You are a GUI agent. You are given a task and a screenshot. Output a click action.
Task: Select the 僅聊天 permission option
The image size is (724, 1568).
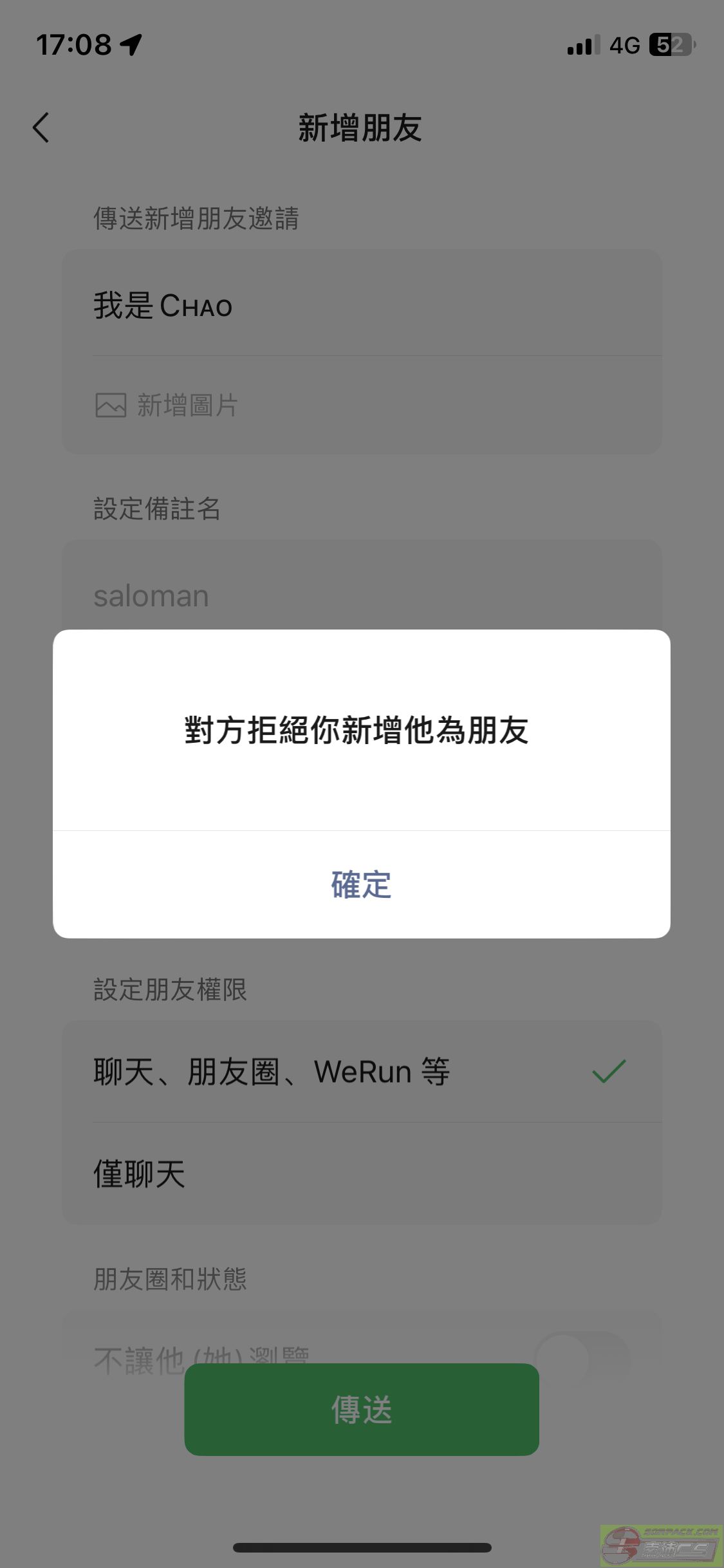point(362,1173)
